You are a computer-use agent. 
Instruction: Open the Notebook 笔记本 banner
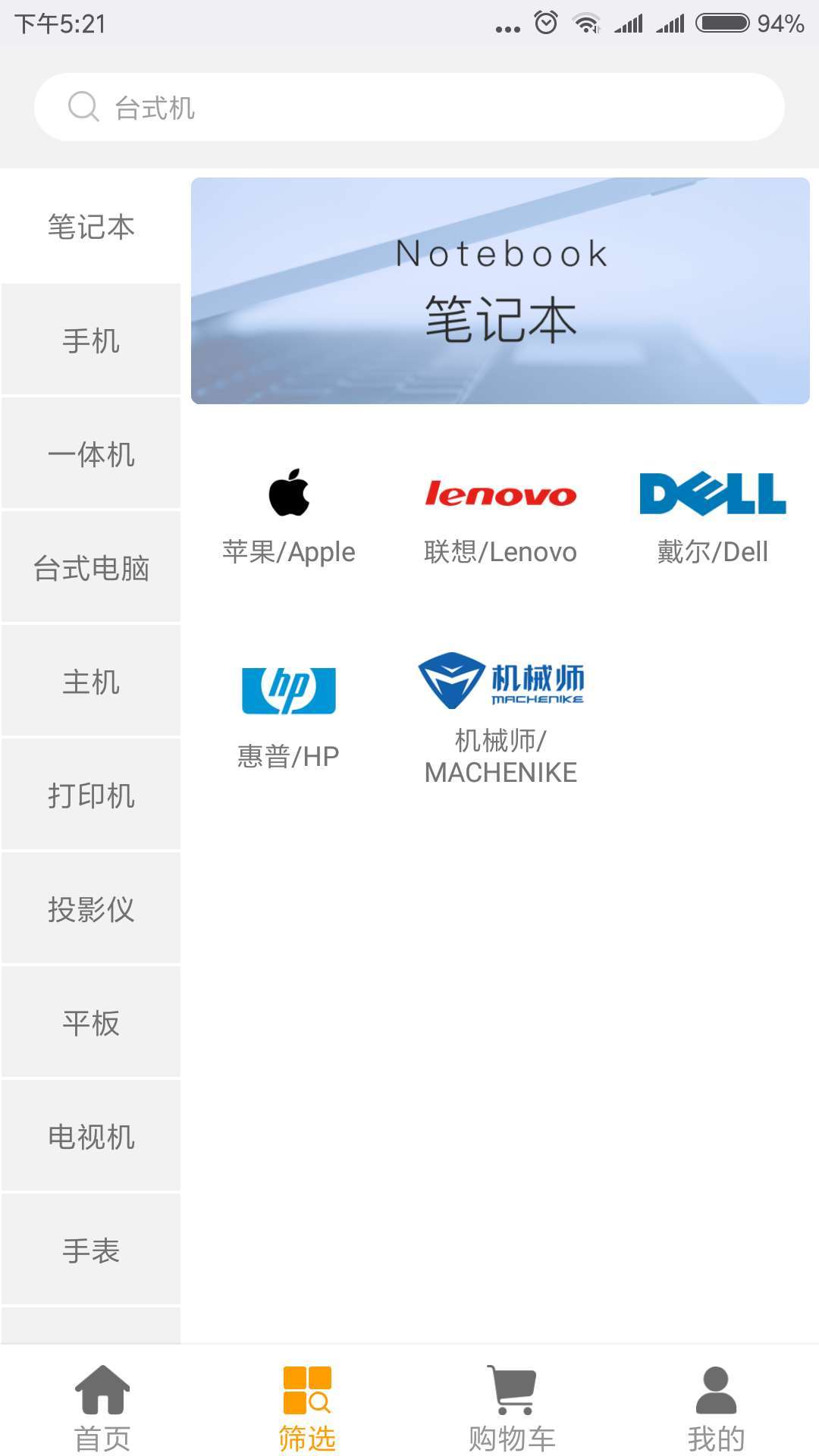(x=500, y=290)
